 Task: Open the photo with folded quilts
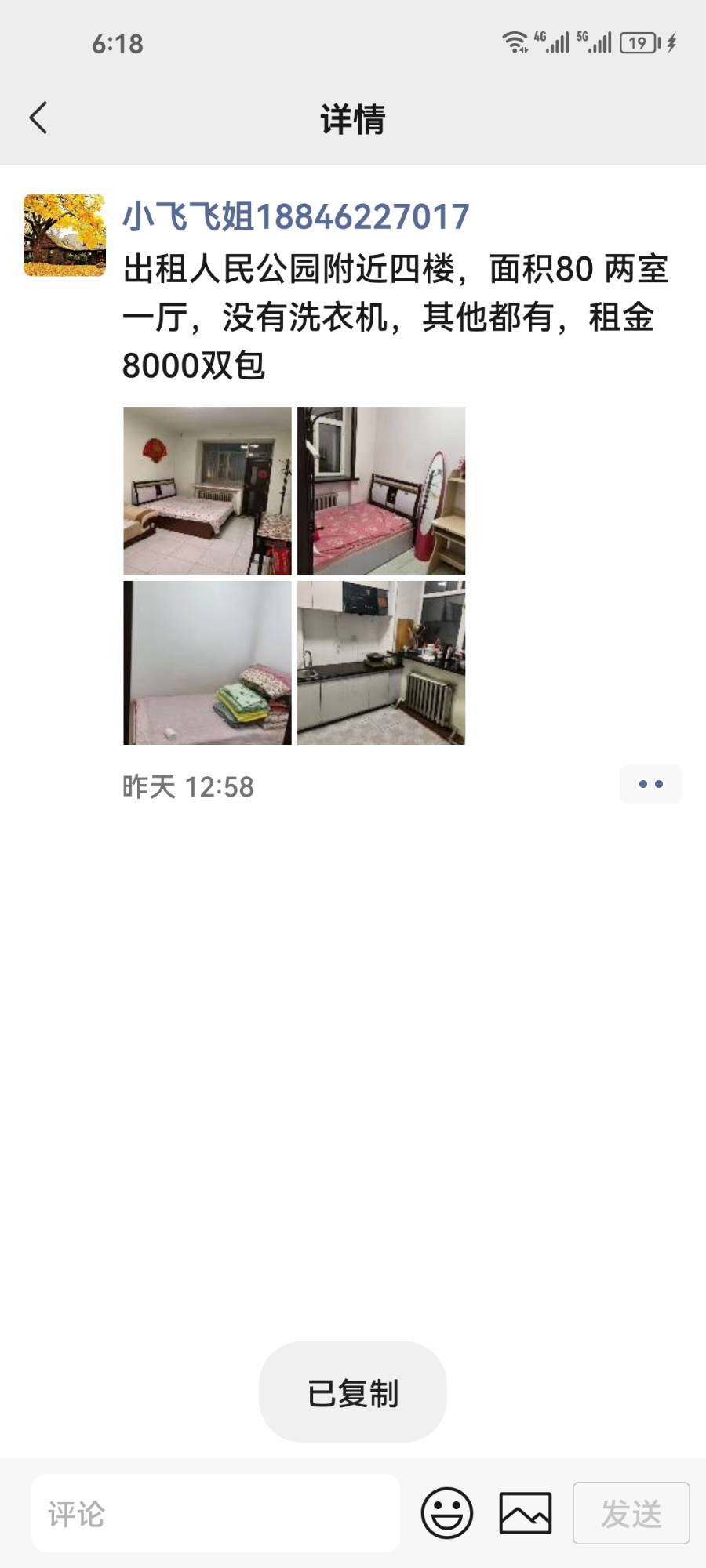tap(207, 662)
